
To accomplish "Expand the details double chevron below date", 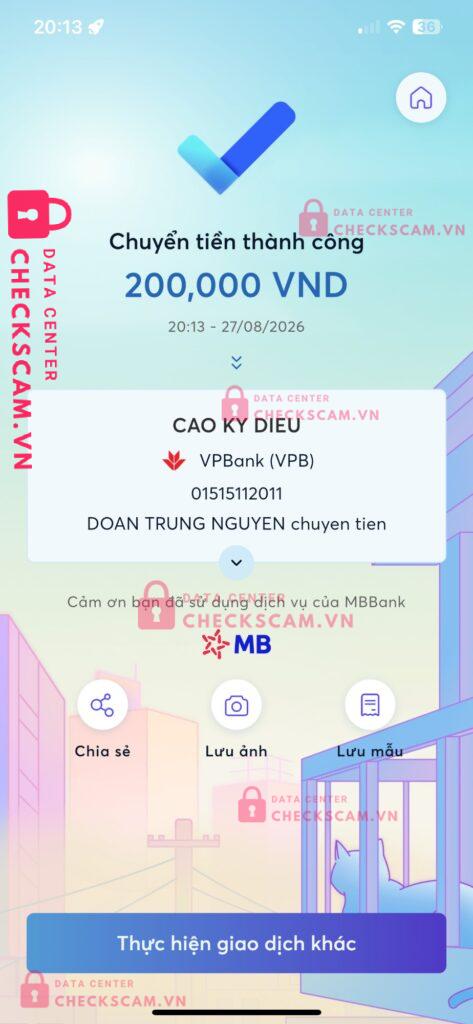I will (x=236, y=362).
